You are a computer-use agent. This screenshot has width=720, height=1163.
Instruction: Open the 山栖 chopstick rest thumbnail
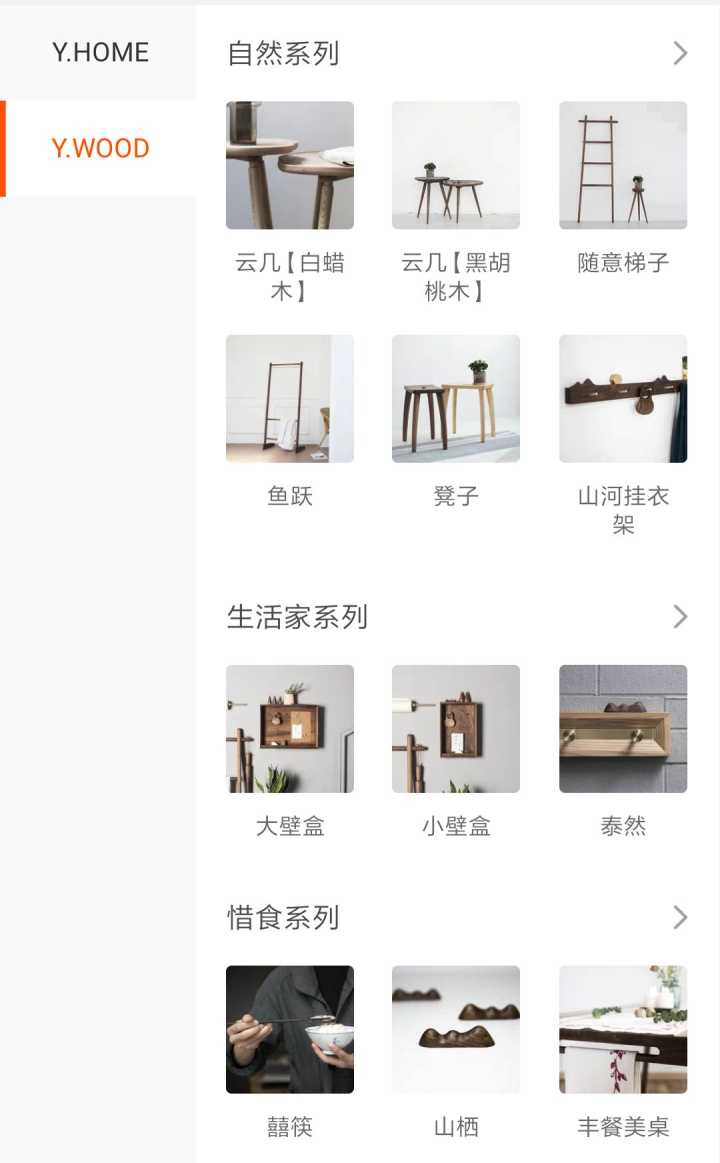pos(457,1028)
